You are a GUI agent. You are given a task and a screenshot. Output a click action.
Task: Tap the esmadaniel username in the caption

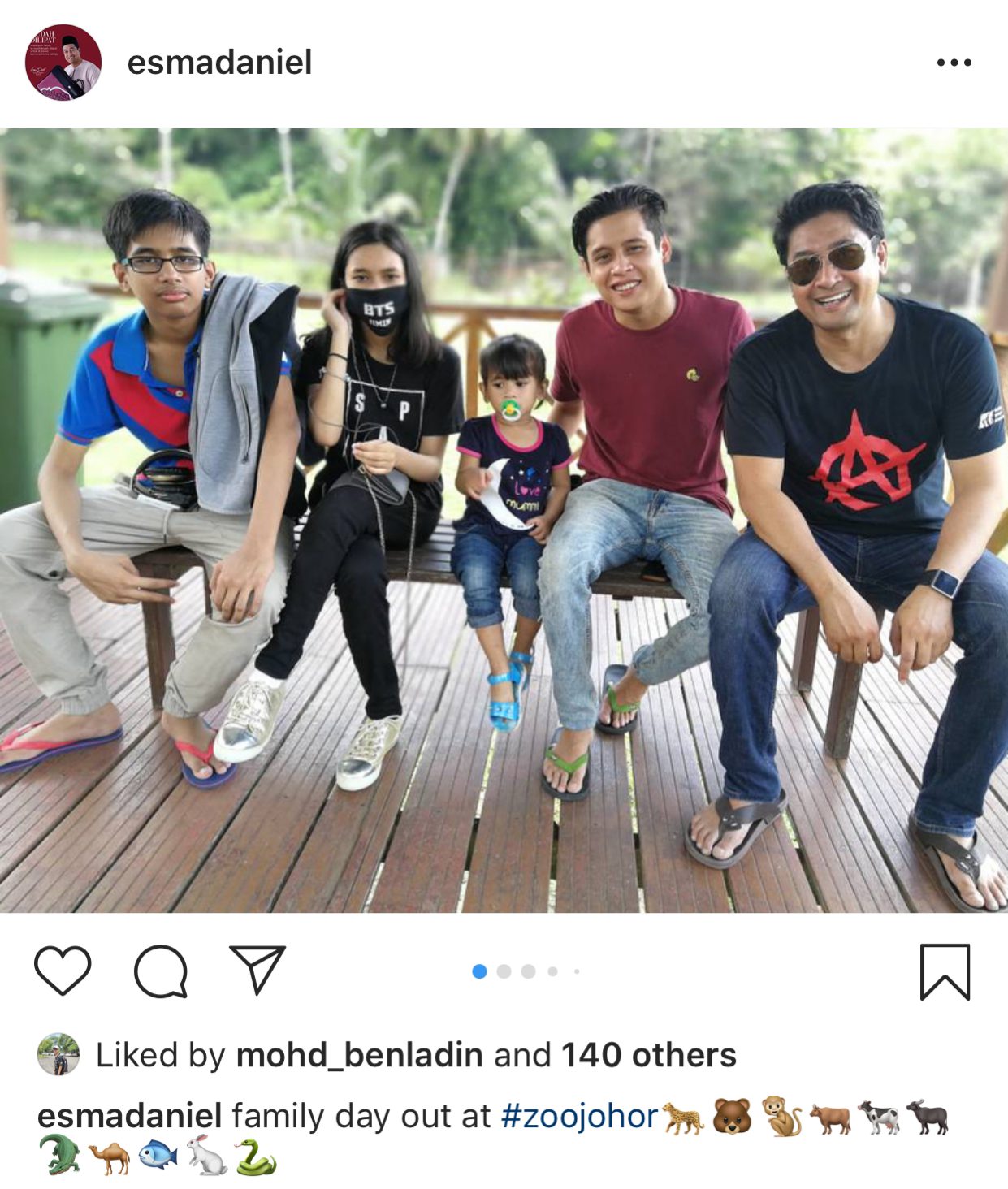pyautogui.click(x=130, y=1116)
